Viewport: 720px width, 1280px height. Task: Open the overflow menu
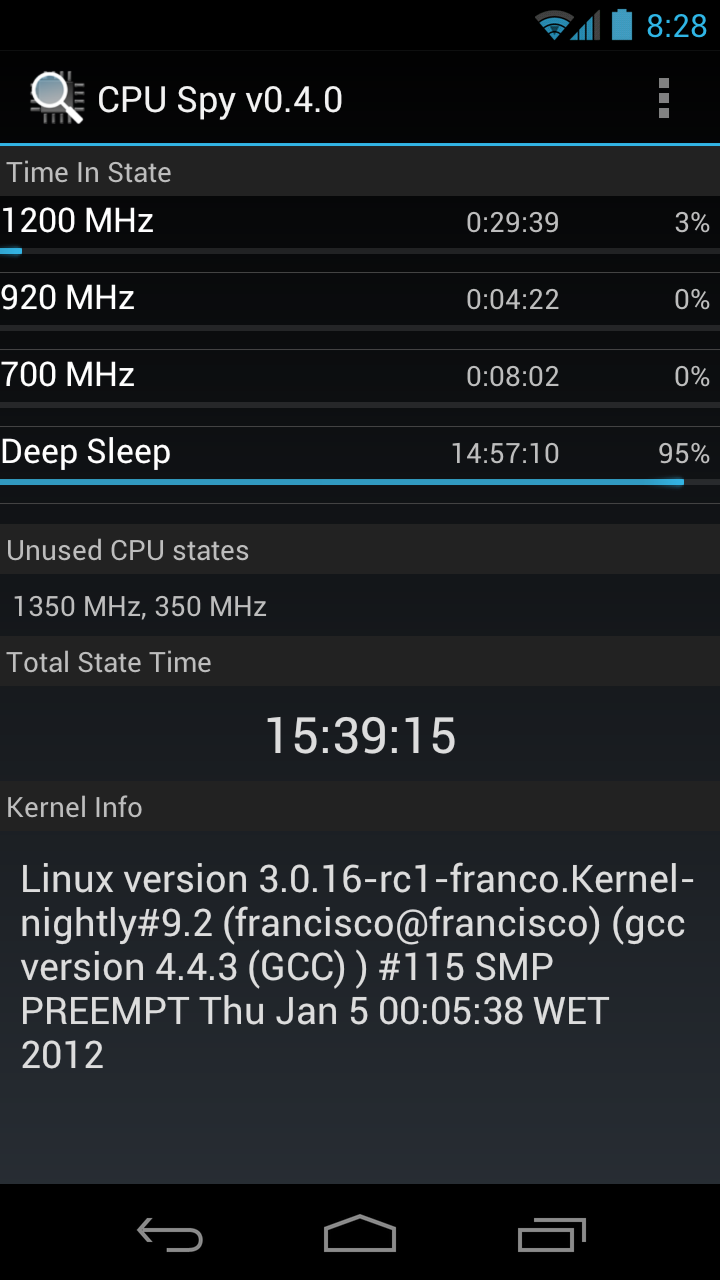tap(663, 99)
